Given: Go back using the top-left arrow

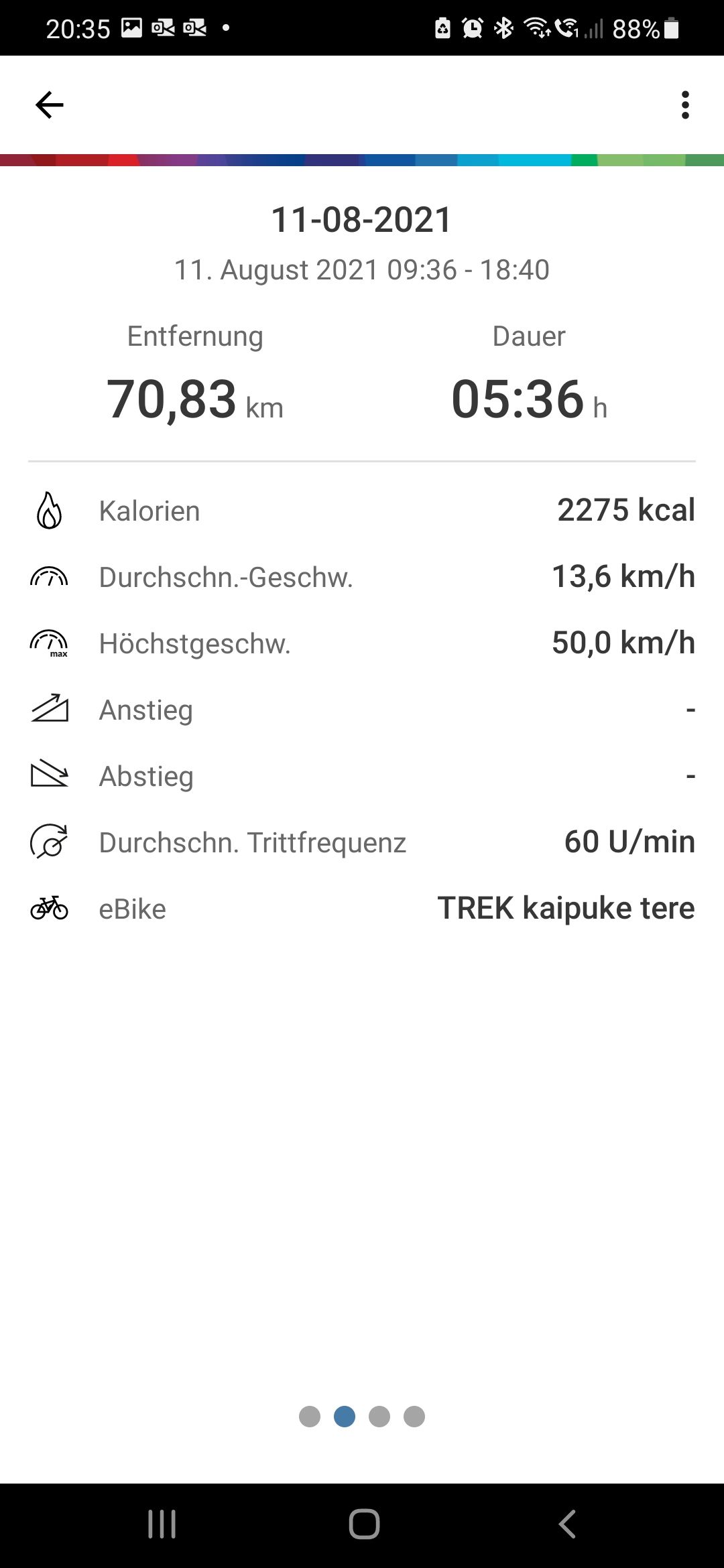Looking at the screenshot, I should tap(50, 105).
